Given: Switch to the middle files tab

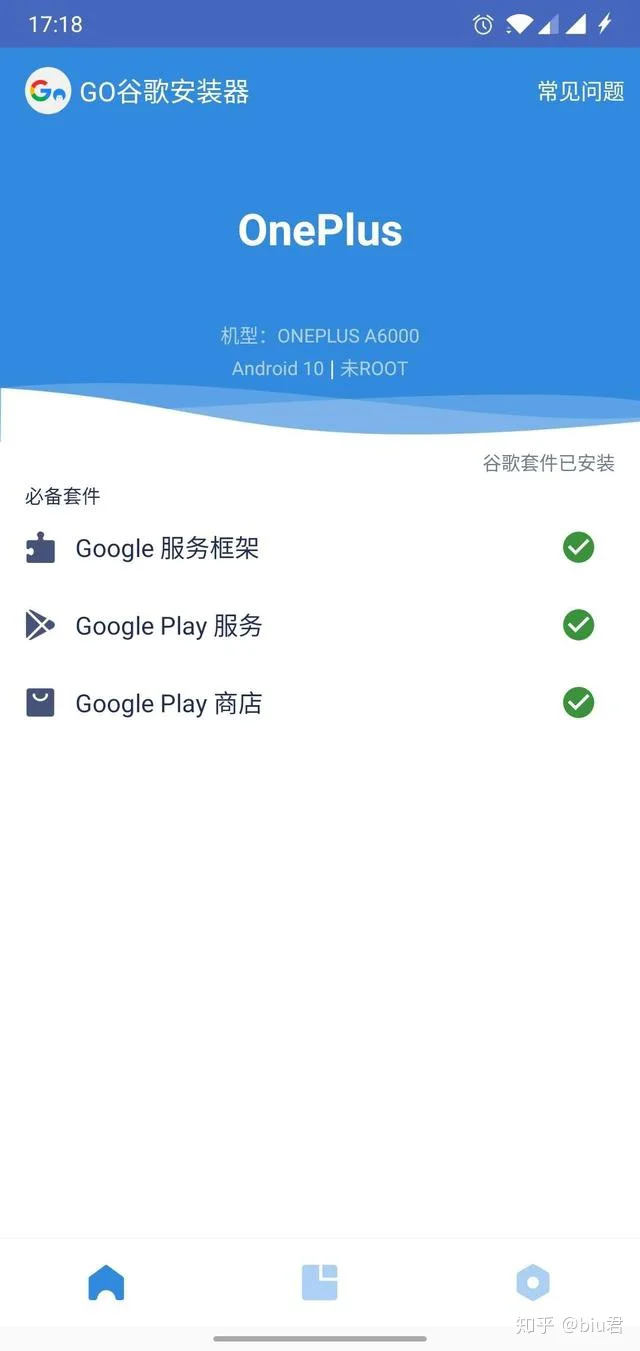Looking at the screenshot, I should point(320,1282).
